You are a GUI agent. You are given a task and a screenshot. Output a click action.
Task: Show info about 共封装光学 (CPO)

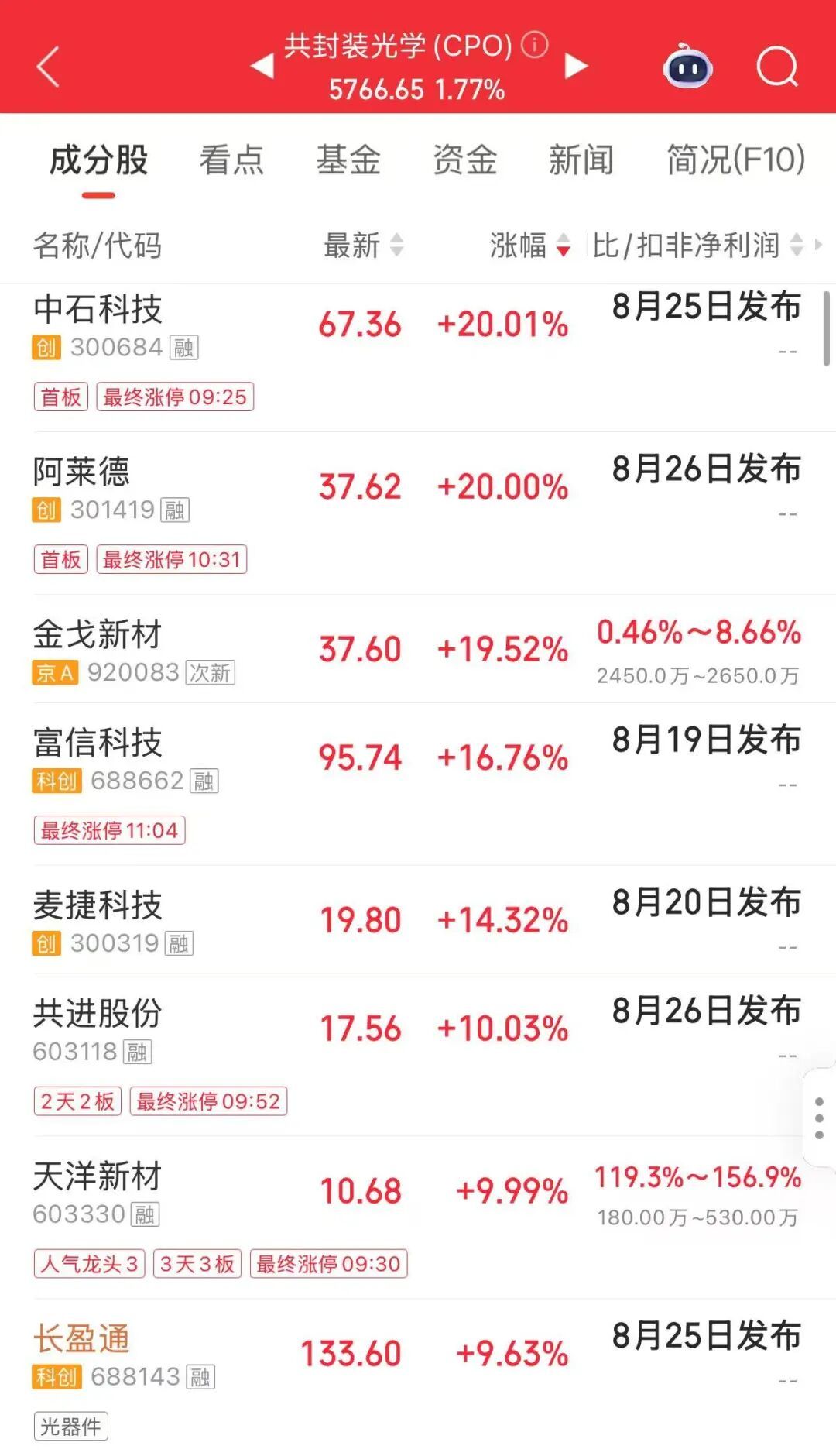coord(534,45)
